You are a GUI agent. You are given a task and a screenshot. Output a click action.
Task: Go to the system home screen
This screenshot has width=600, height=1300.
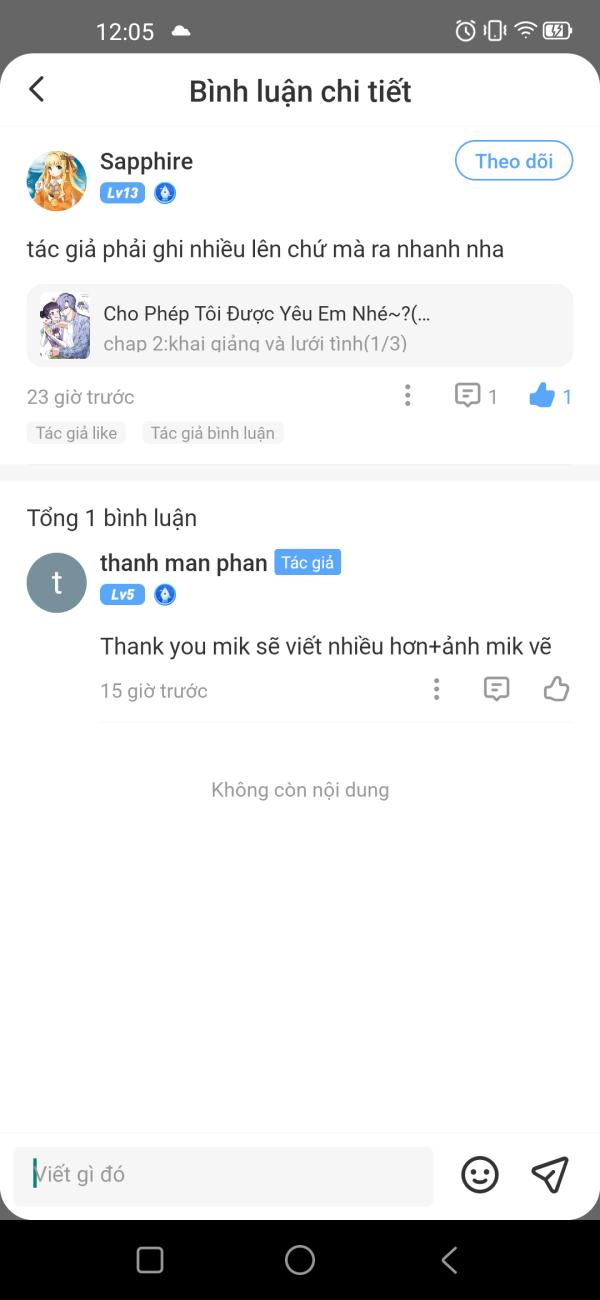click(x=300, y=1260)
